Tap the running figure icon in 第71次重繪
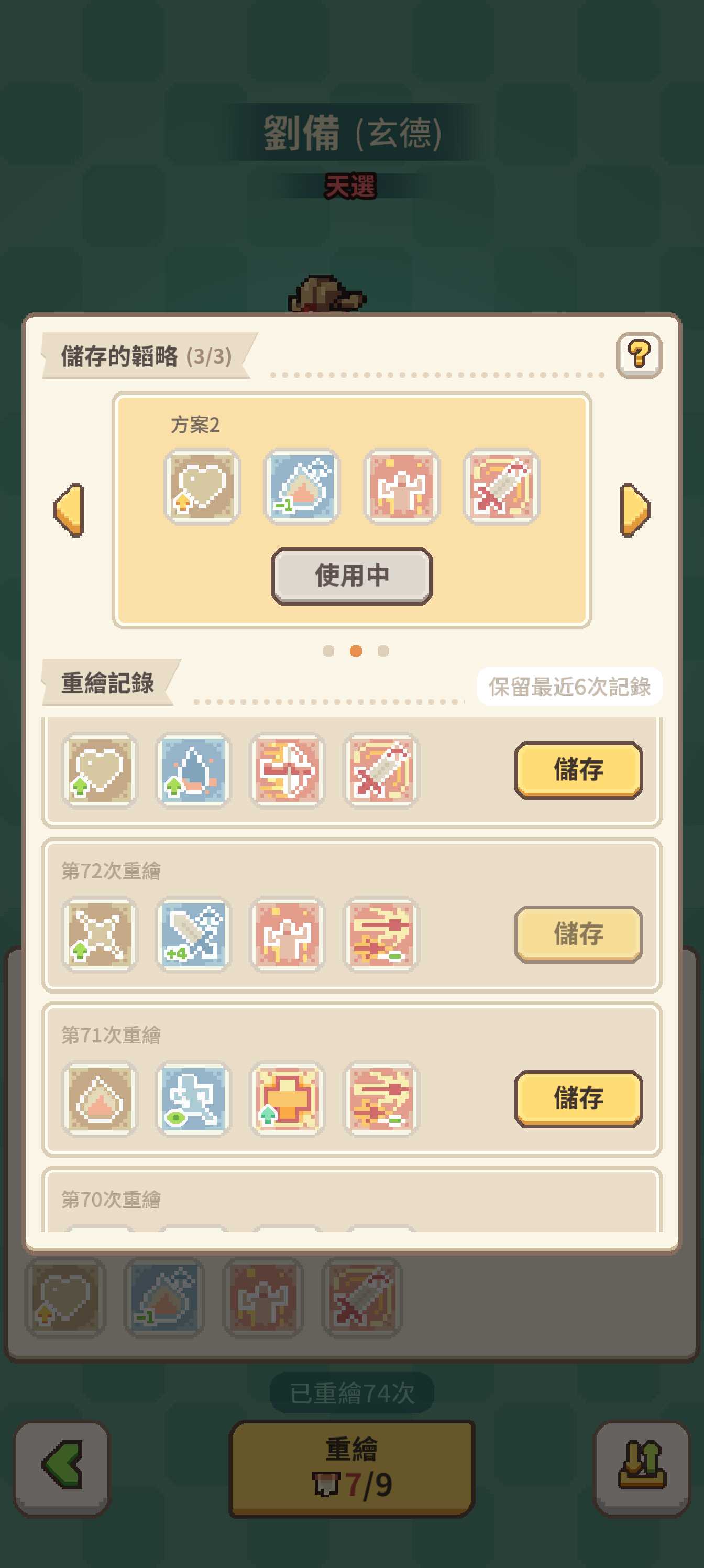This screenshot has width=704, height=1568. pyautogui.click(x=193, y=1098)
